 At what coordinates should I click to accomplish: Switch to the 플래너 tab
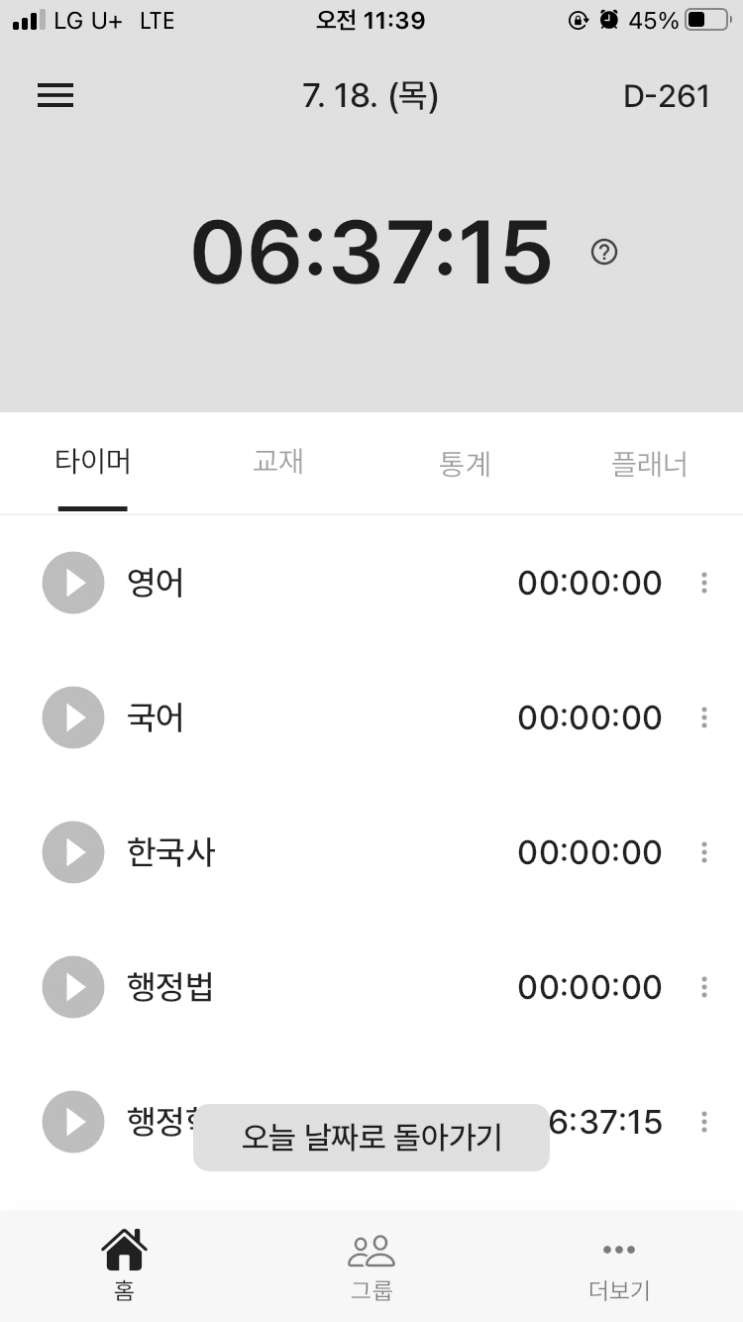649,464
